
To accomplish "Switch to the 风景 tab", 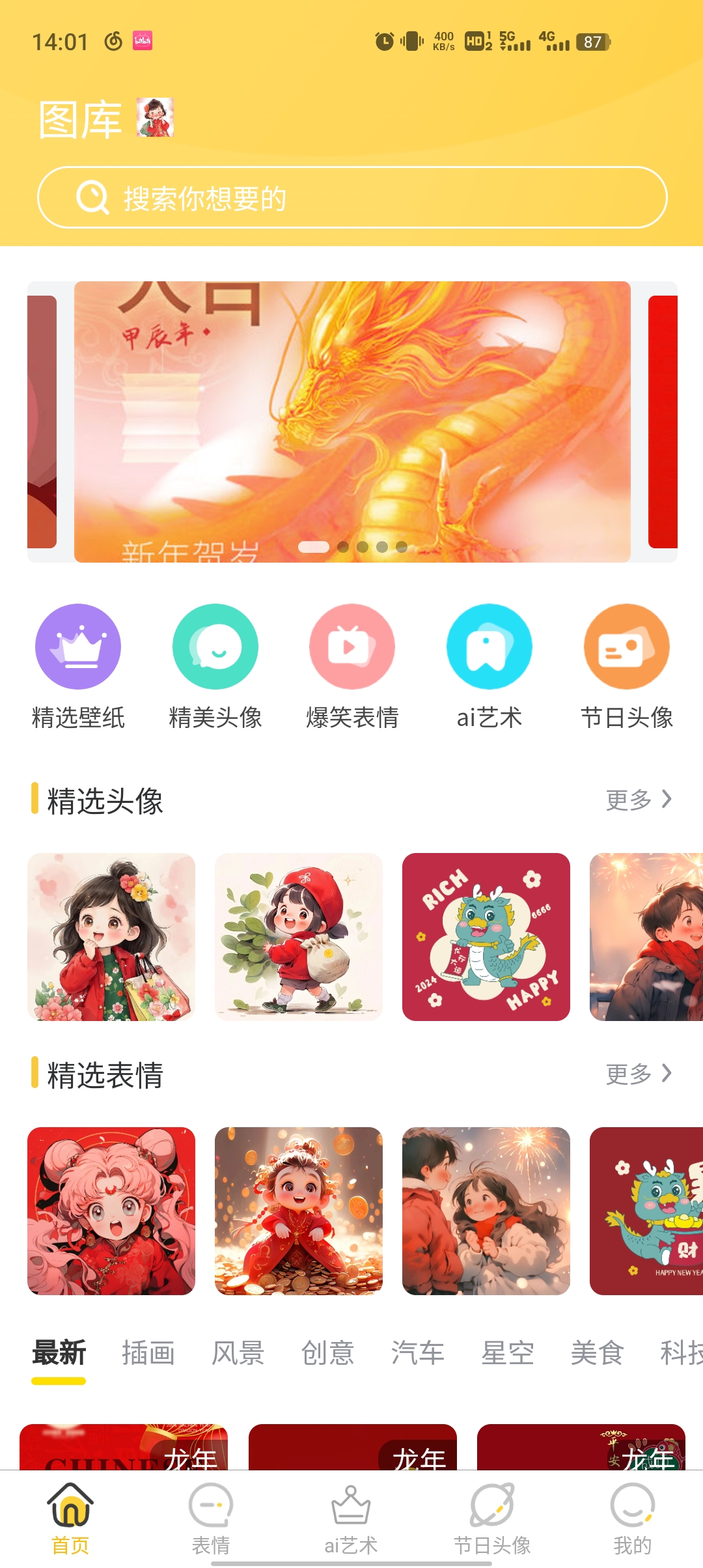I will (x=238, y=1353).
